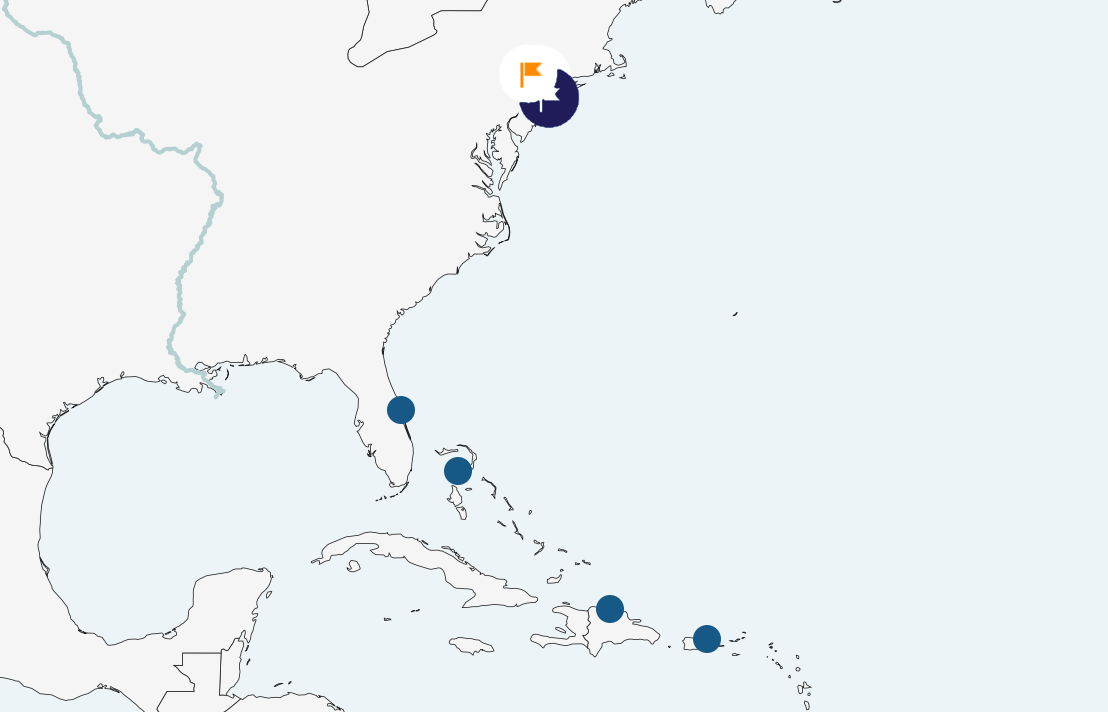
Task: Select the port marker on Florida's east coast
Action: 401,410
